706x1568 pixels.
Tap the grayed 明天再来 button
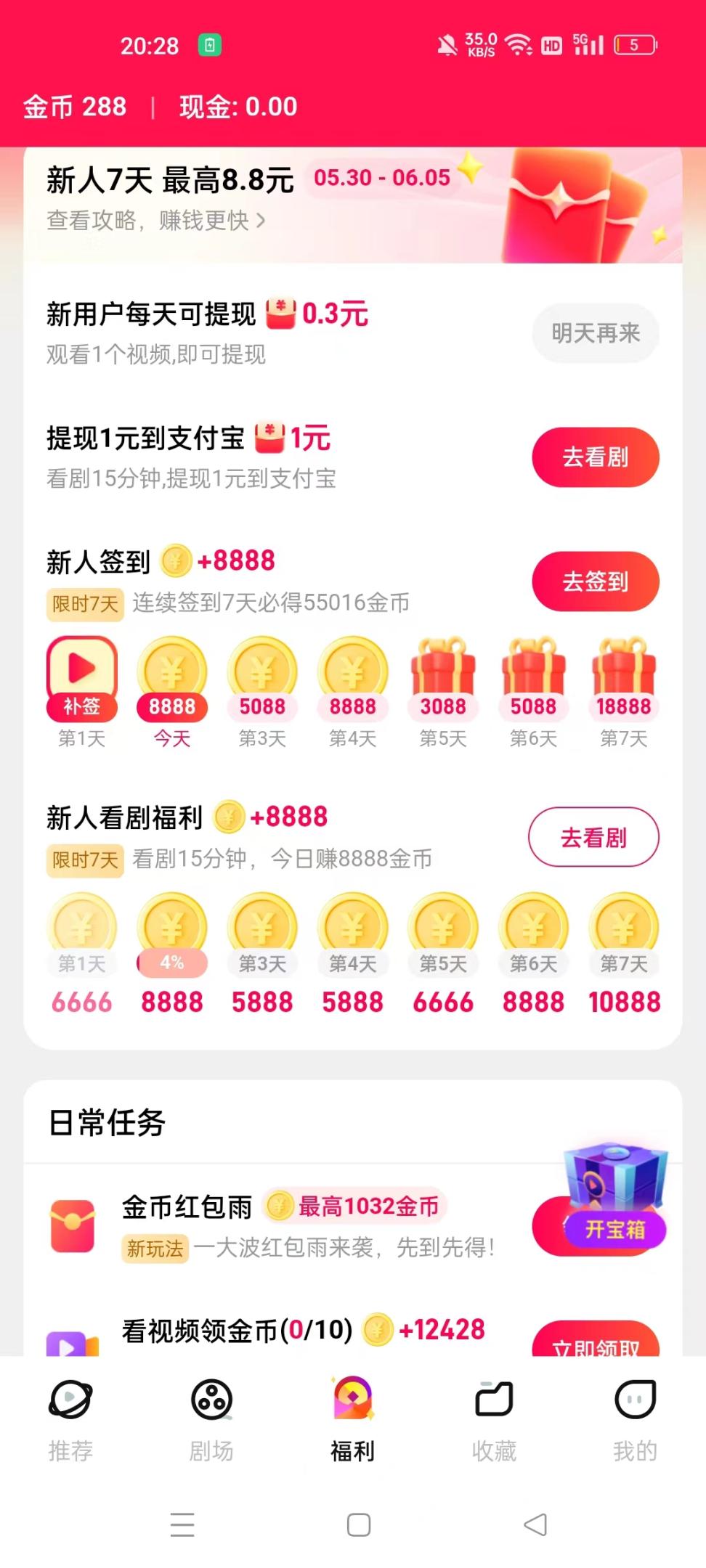coord(595,332)
